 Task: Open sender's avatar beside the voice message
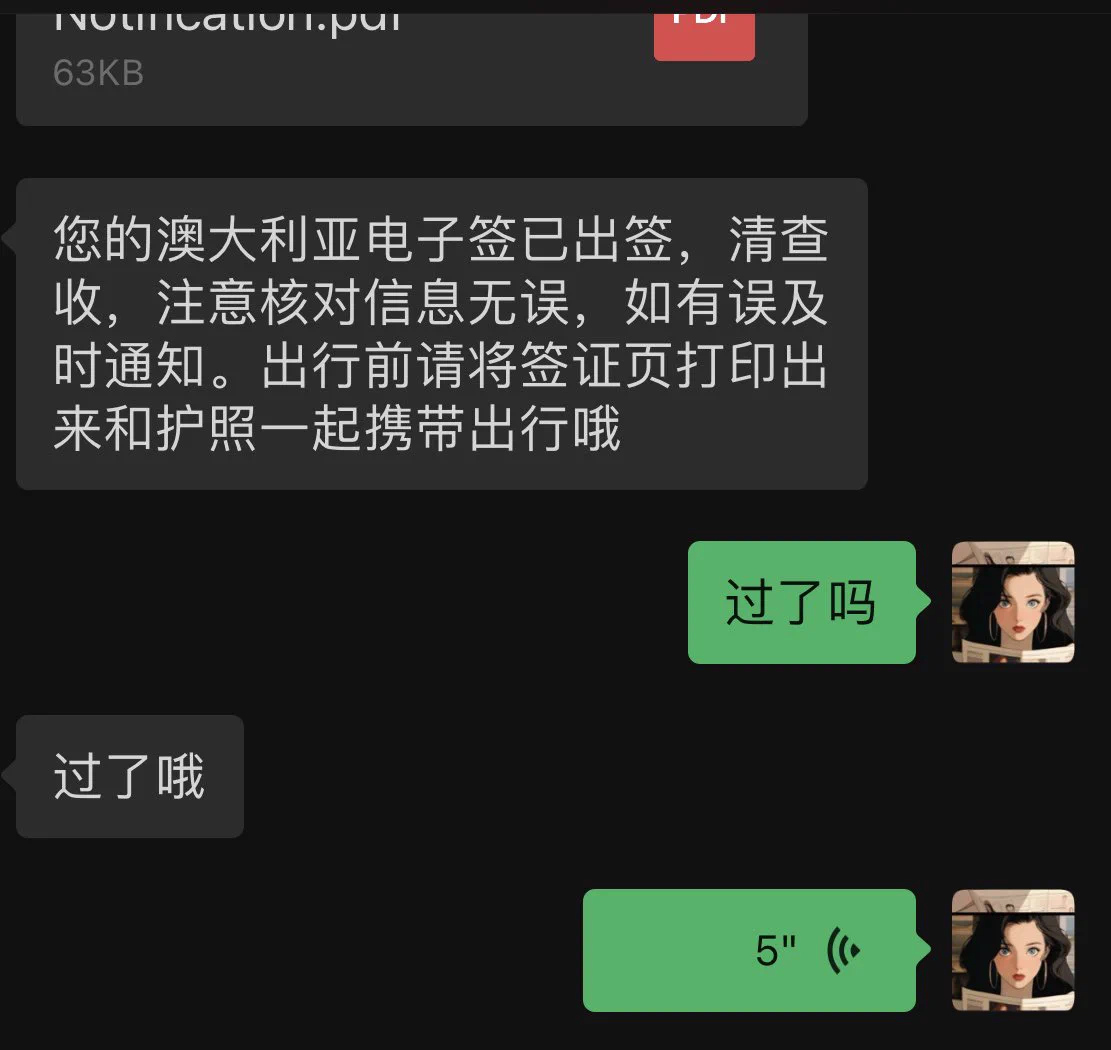[1012, 950]
